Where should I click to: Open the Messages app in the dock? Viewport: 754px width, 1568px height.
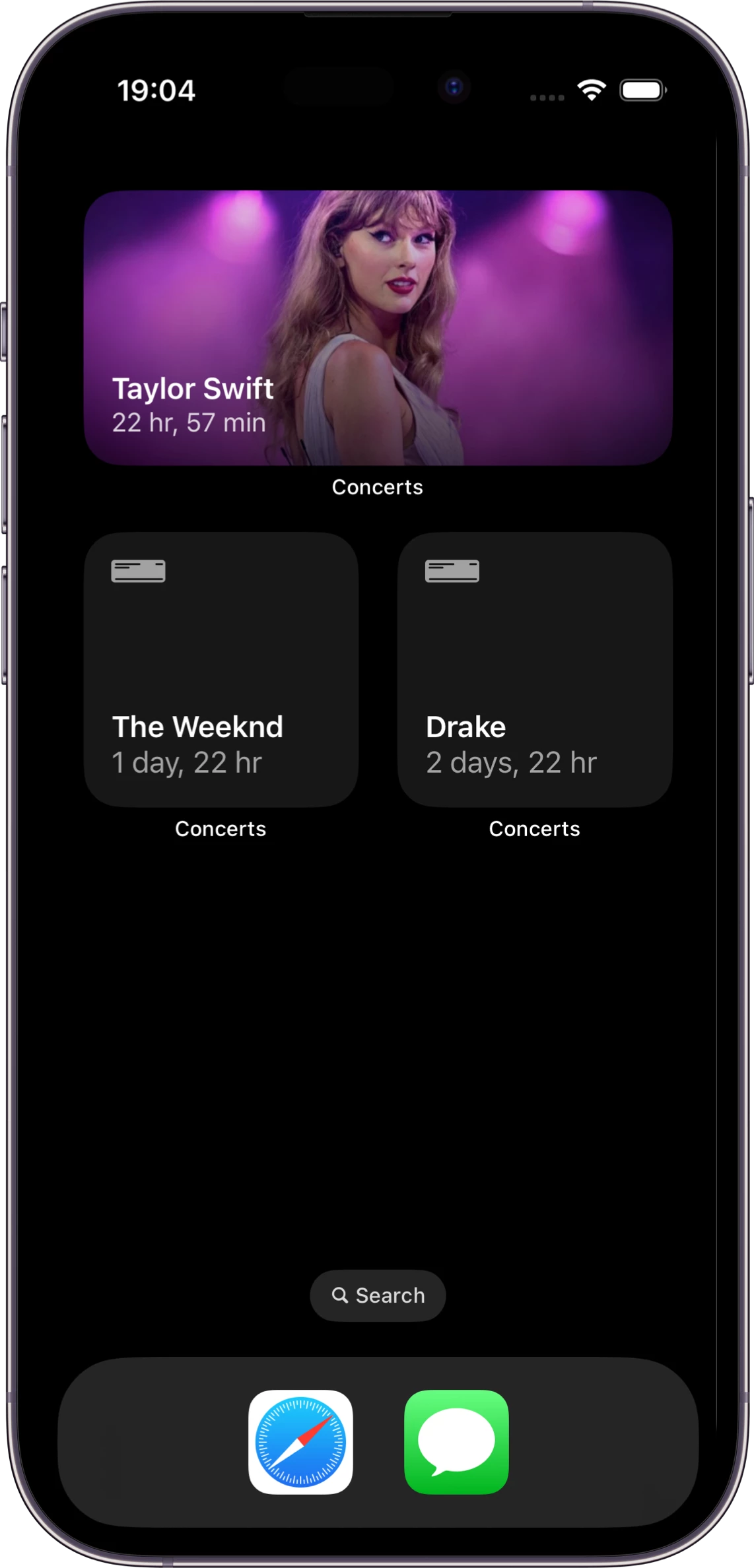[456, 1442]
